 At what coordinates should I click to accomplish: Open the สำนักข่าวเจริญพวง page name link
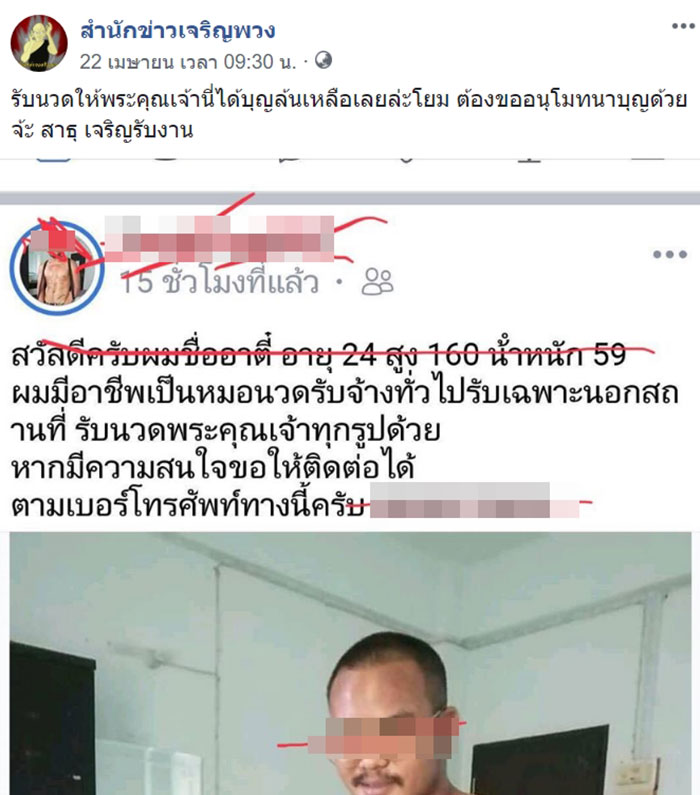192,30
